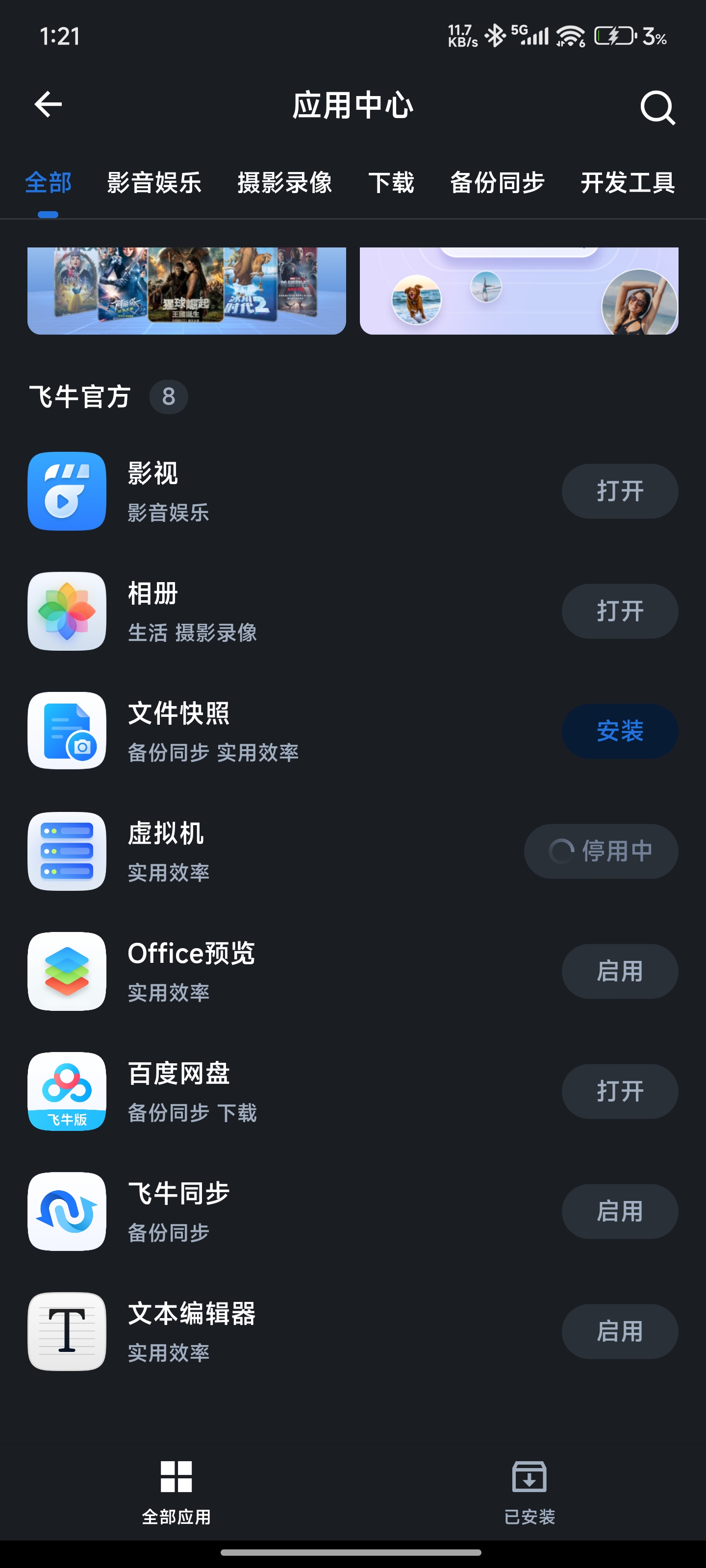Screen dimensions: 706x1568
Task: Enable the Office预览 app
Action: pyautogui.click(x=620, y=971)
